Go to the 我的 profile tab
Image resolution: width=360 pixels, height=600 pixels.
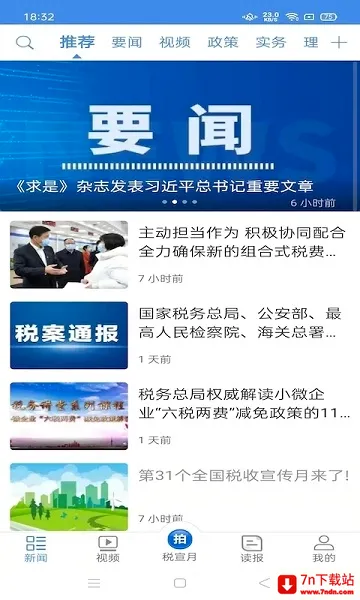(324, 549)
